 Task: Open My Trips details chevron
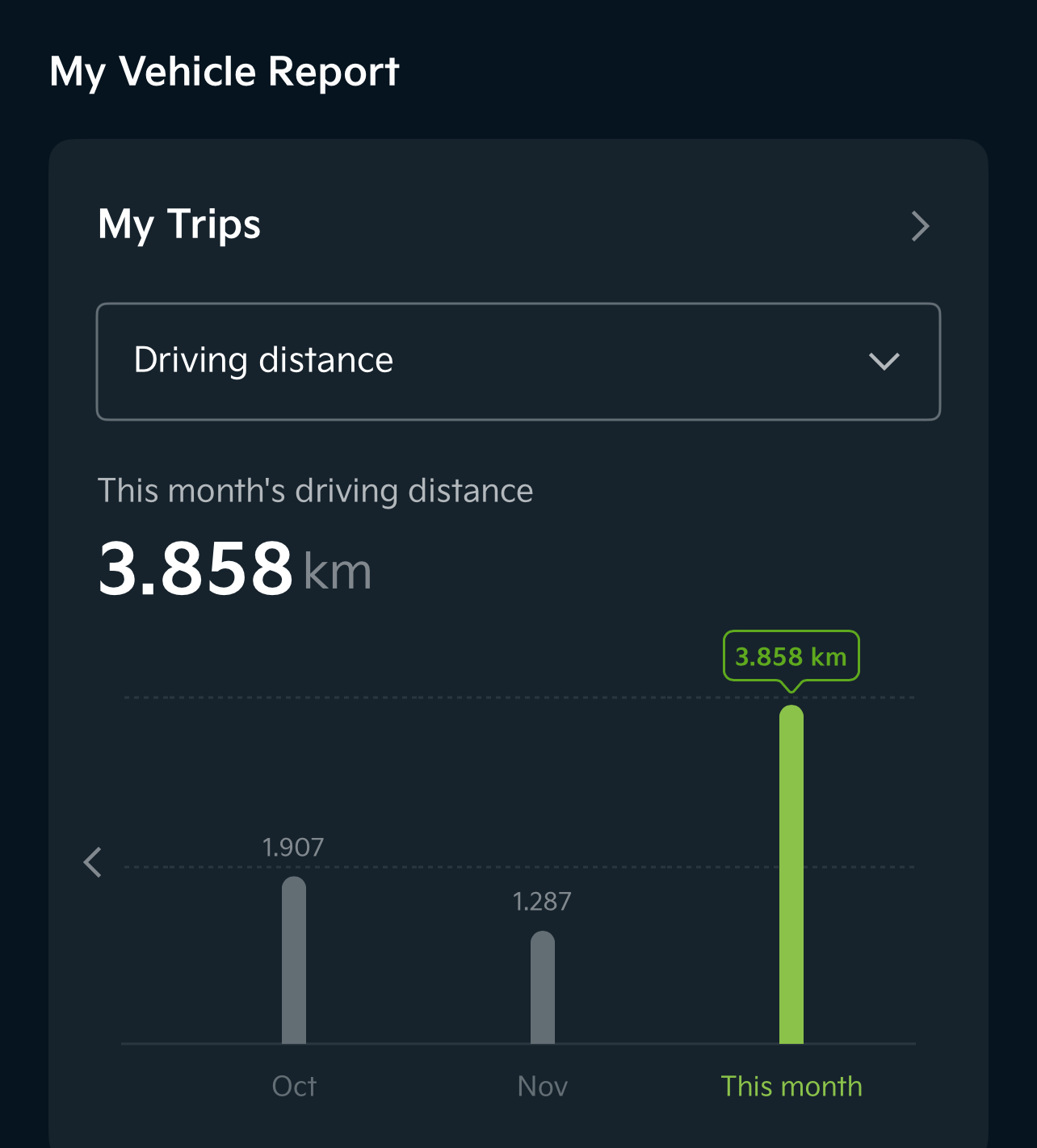tap(920, 226)
